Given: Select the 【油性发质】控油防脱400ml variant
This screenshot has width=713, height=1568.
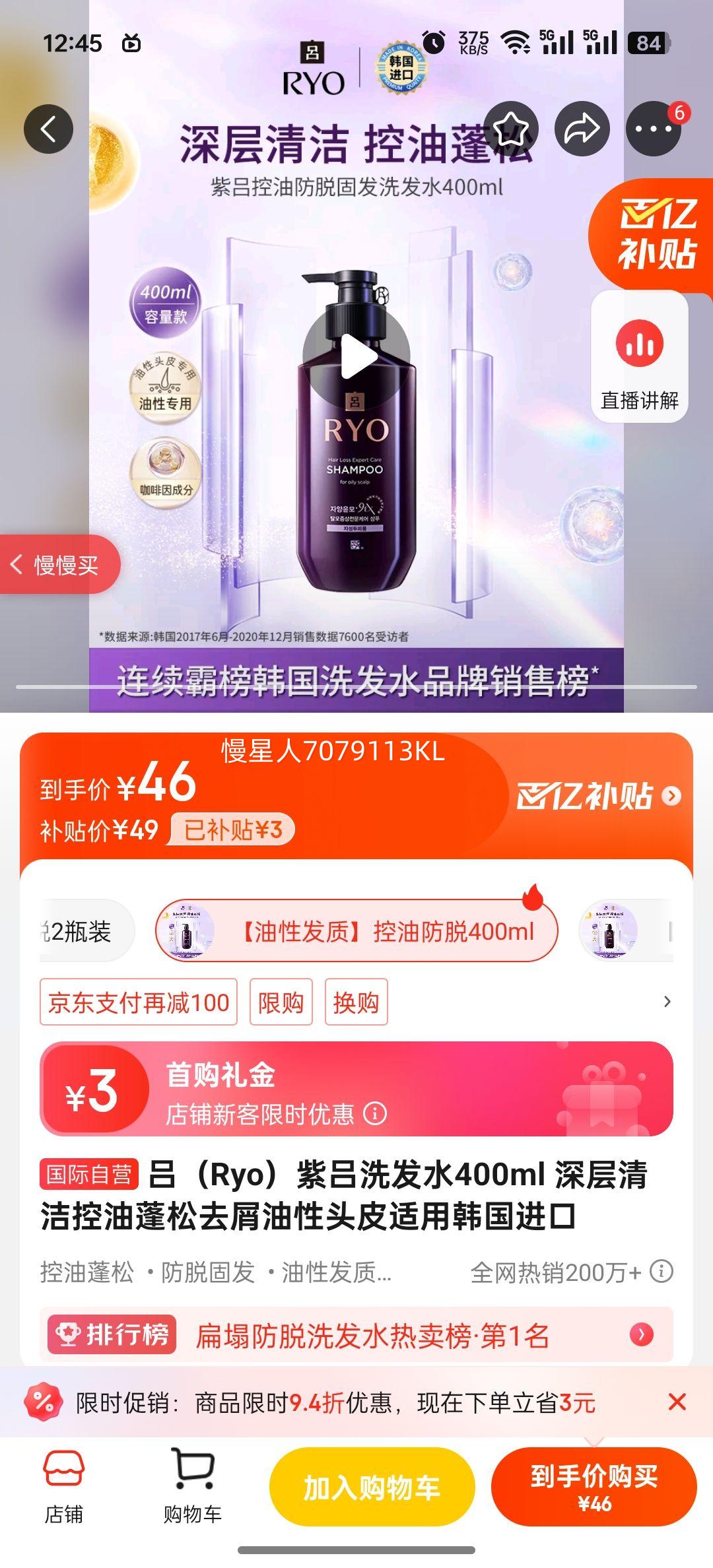Looking at the screenshot, I should (x=356, y=929).
